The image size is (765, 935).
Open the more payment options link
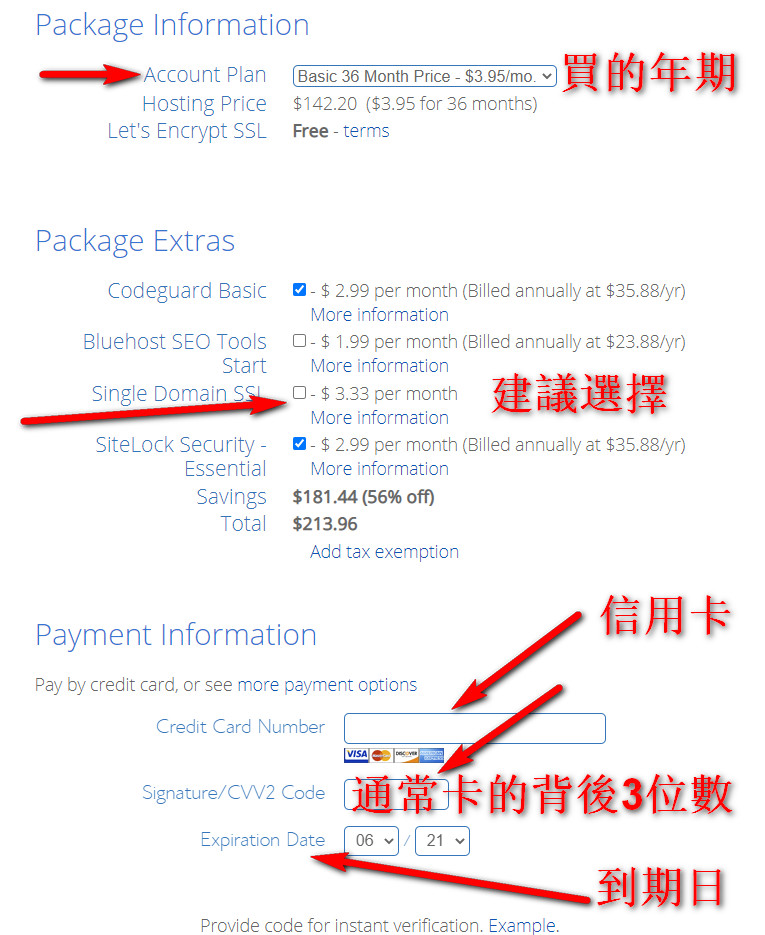[327, 685]
